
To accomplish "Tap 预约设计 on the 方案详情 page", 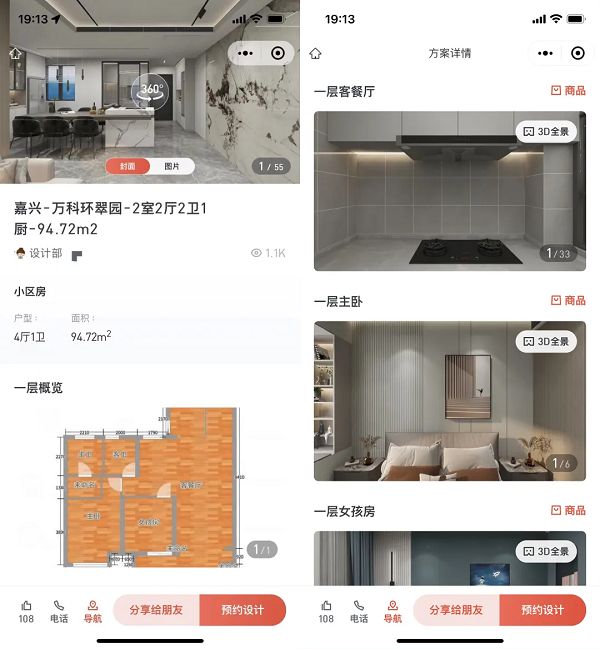I will coord(542,610).
